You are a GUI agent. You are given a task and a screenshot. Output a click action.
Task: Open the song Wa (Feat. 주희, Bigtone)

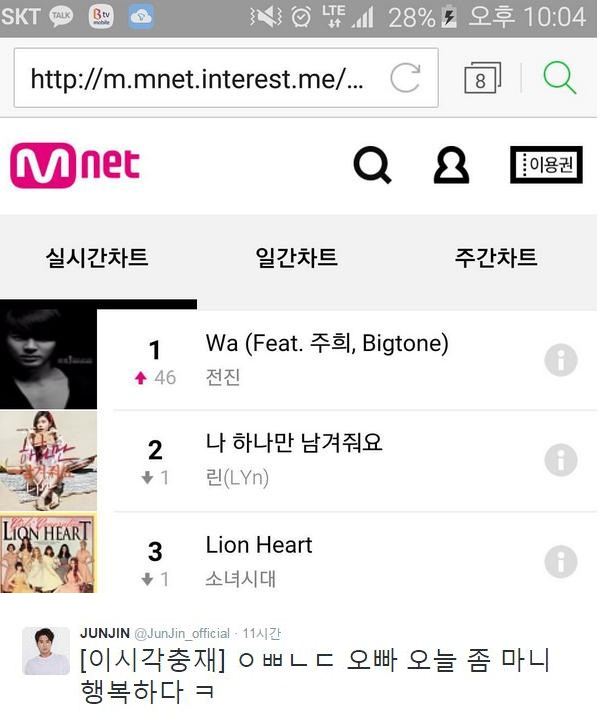327,345
